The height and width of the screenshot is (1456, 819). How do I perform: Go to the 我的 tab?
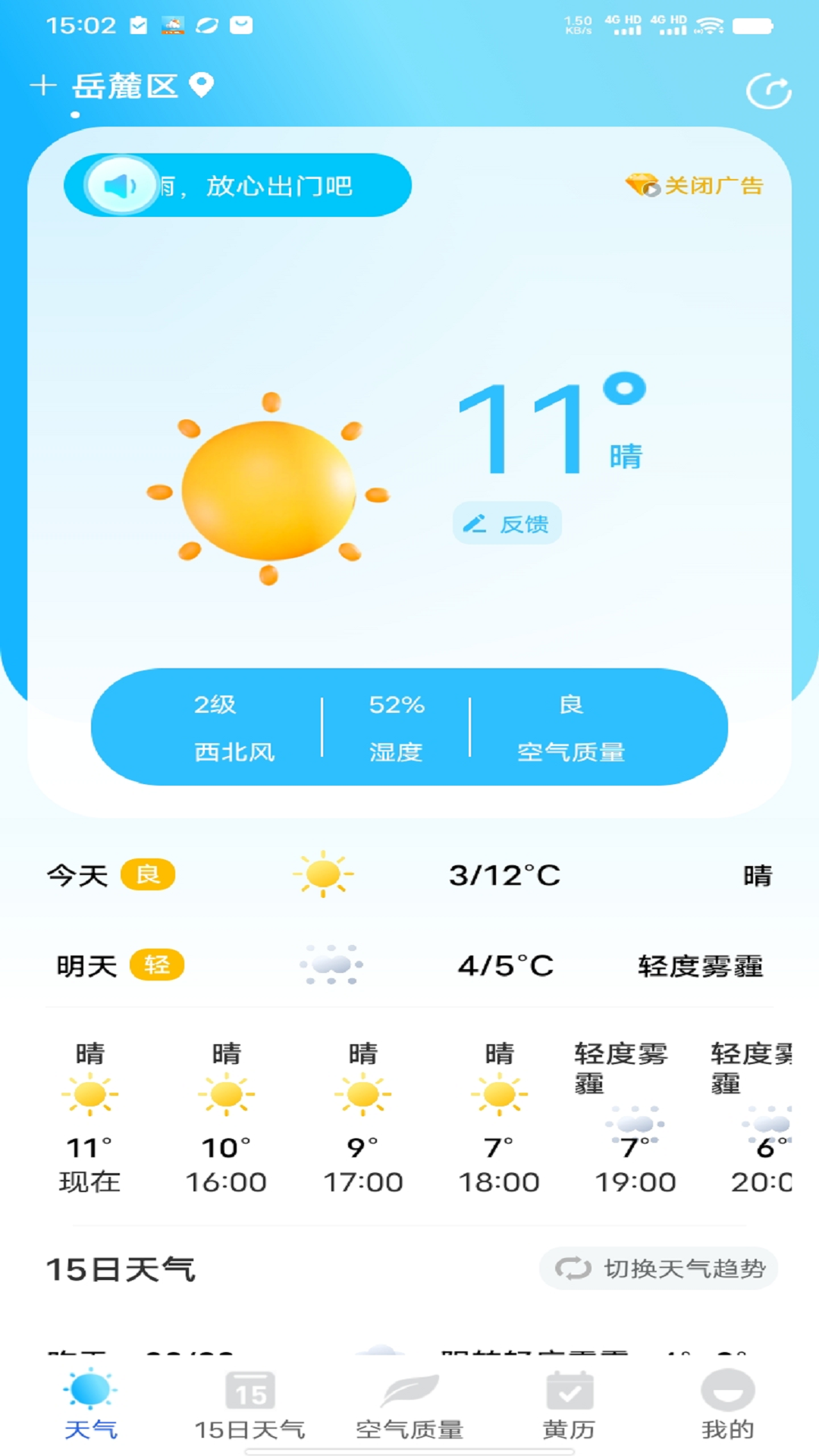728,1404
